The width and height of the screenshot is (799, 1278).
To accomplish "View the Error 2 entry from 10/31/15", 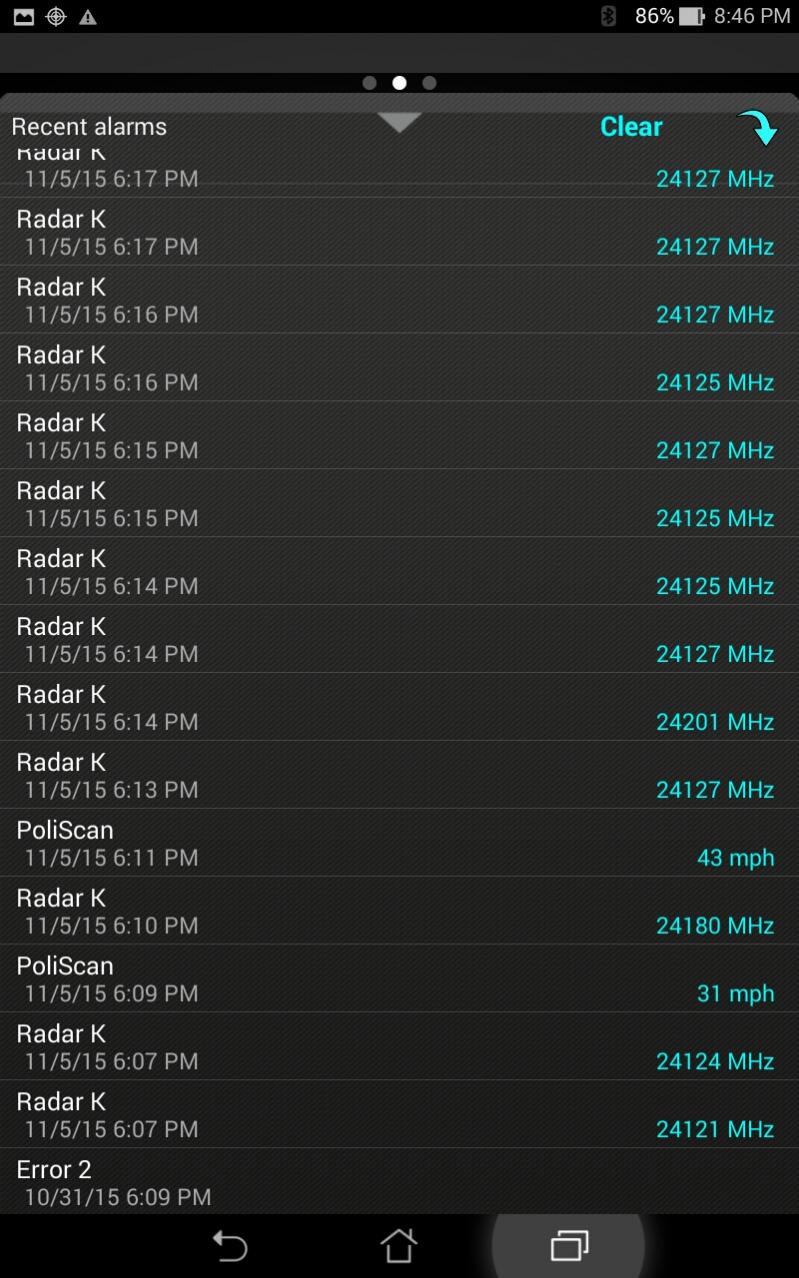I will (399, 1182).
